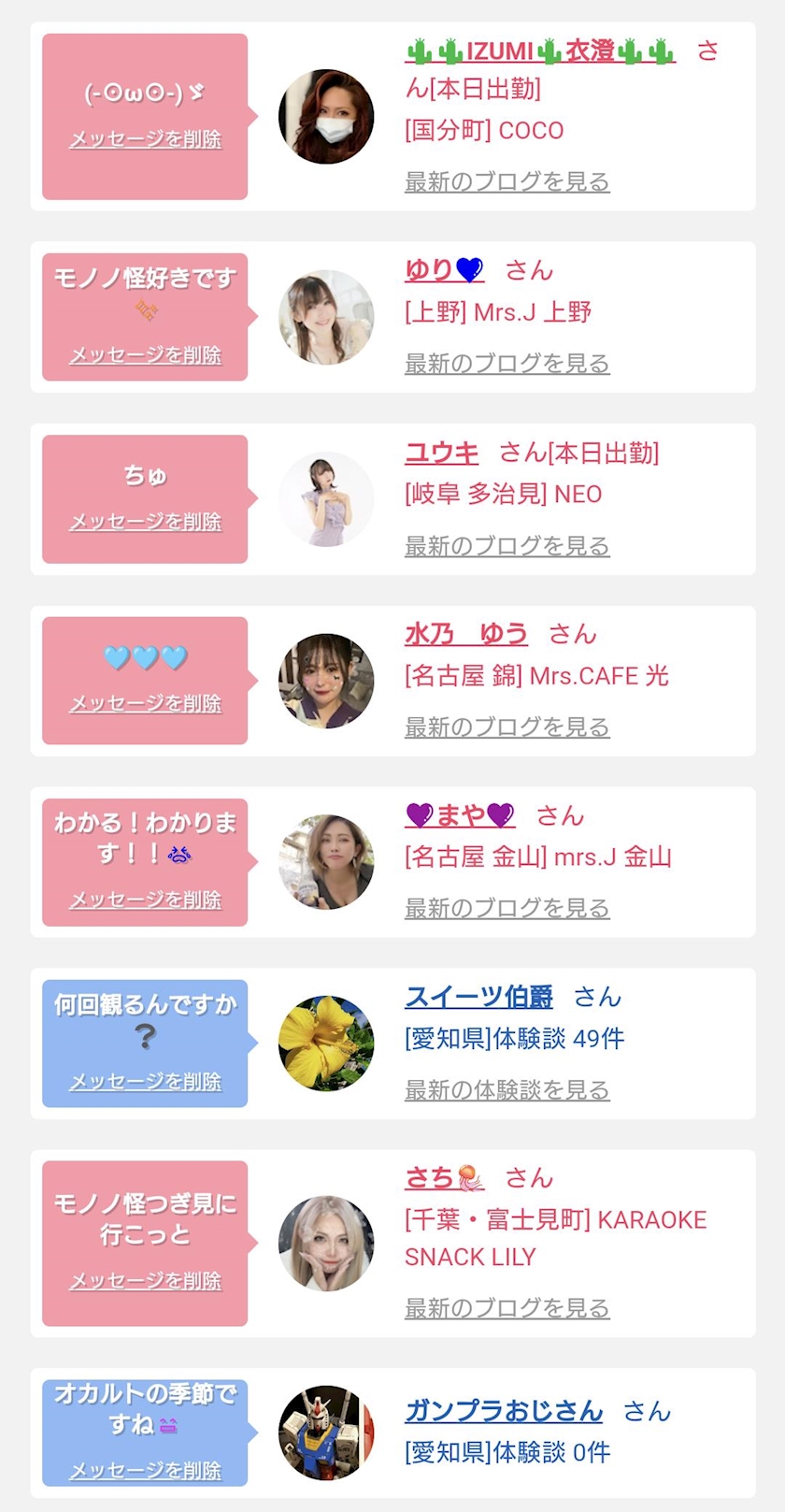Image resolution: width=785 pixels, height=1512 pixels.
Task: View IZUMI 衣澄's latest blog
Action: [507, 182]
